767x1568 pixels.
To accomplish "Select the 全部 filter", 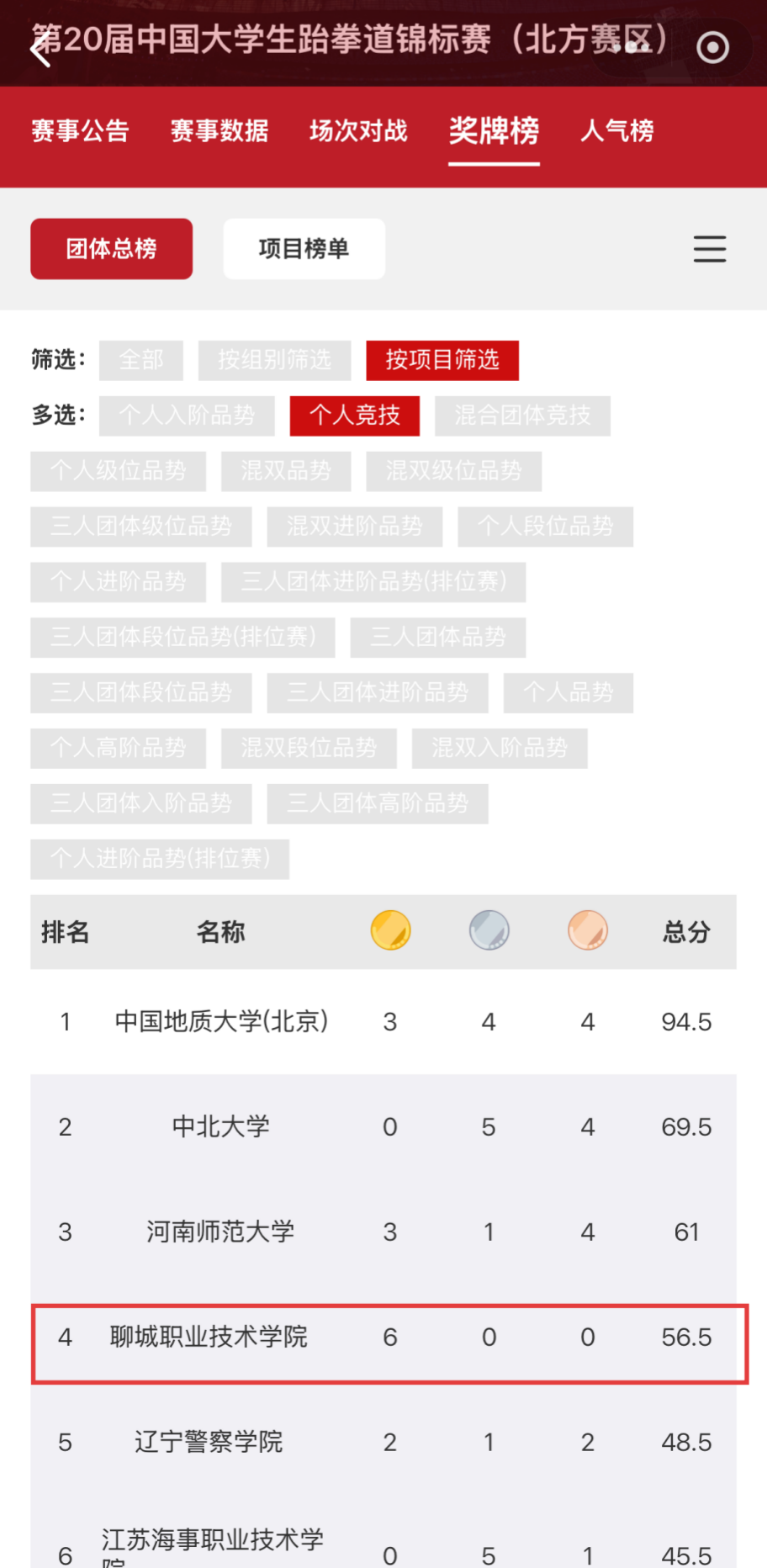I will [x=141, y=360].
